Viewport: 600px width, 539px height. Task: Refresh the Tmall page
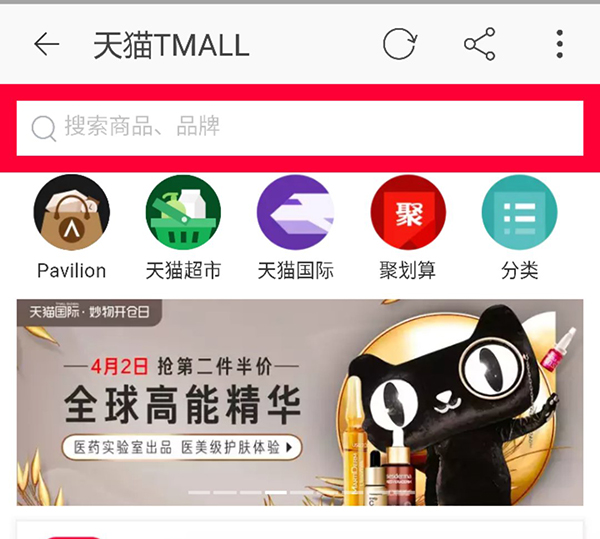click(x=400, y=44)
